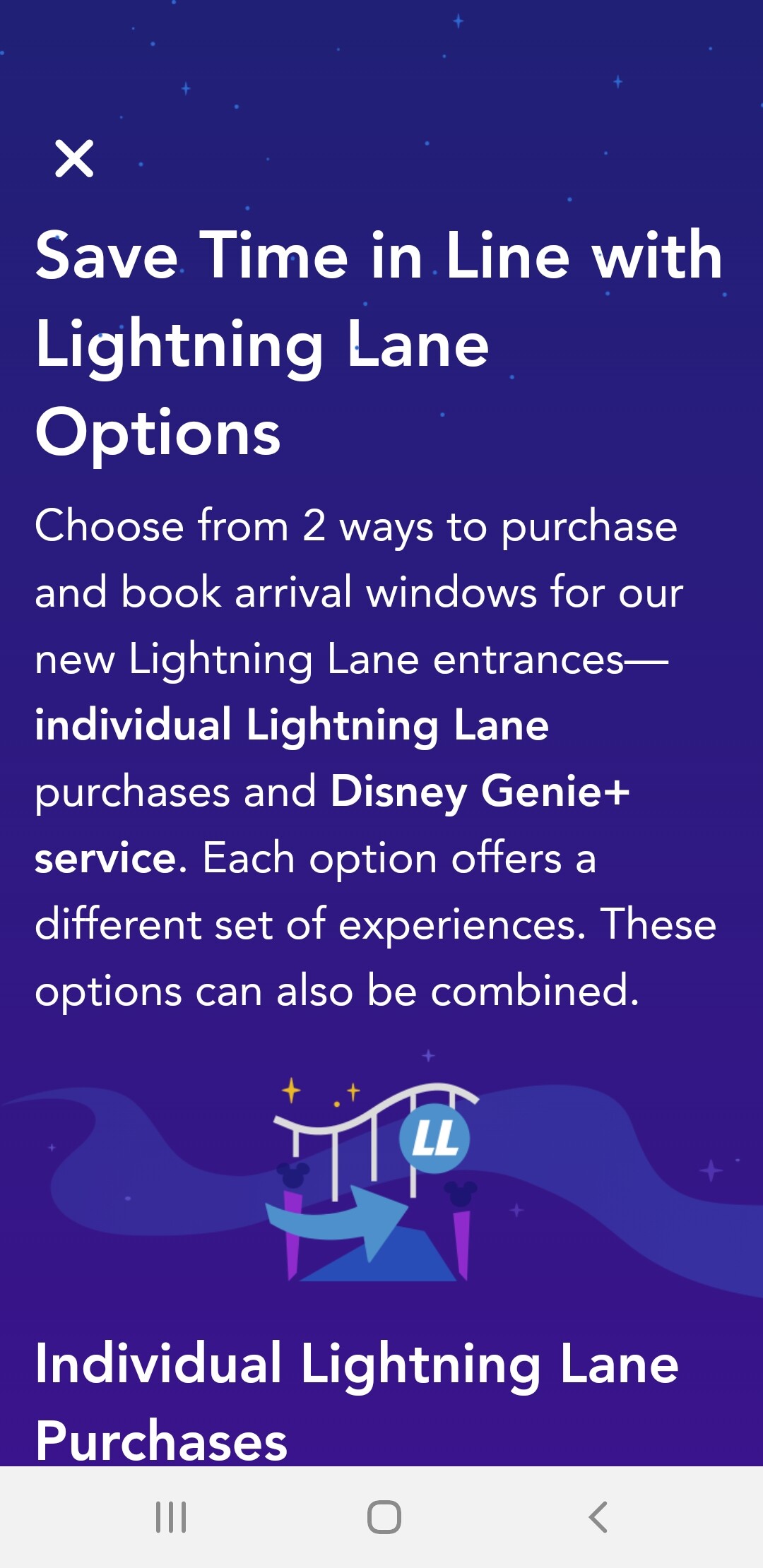This screenshot has width=763, height=1568.
Task: Open recent apps from the navigation bar
Action: [171, 1516]
